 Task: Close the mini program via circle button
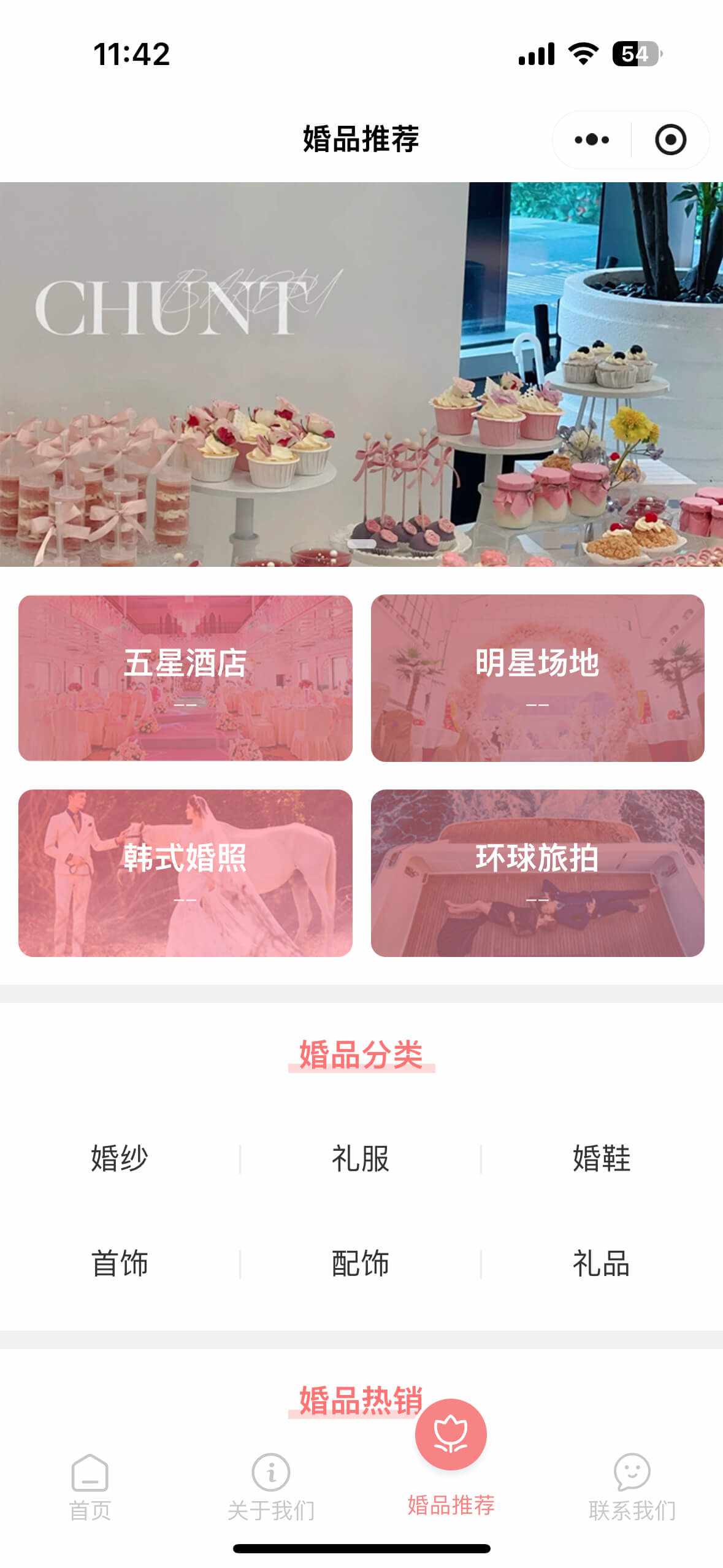point(670,140)
